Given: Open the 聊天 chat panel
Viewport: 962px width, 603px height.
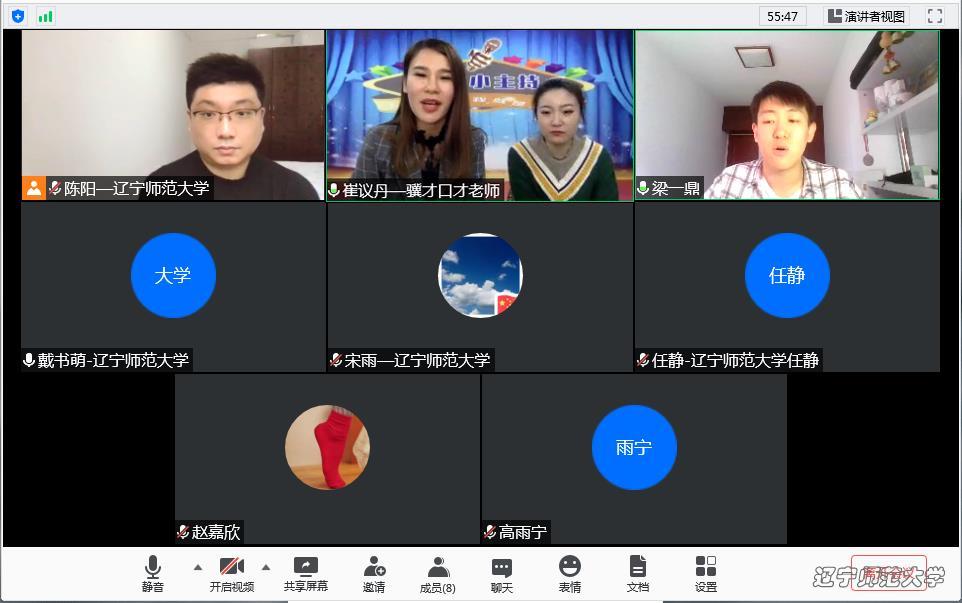Looking at the screenshot, I should click(502, 573).
